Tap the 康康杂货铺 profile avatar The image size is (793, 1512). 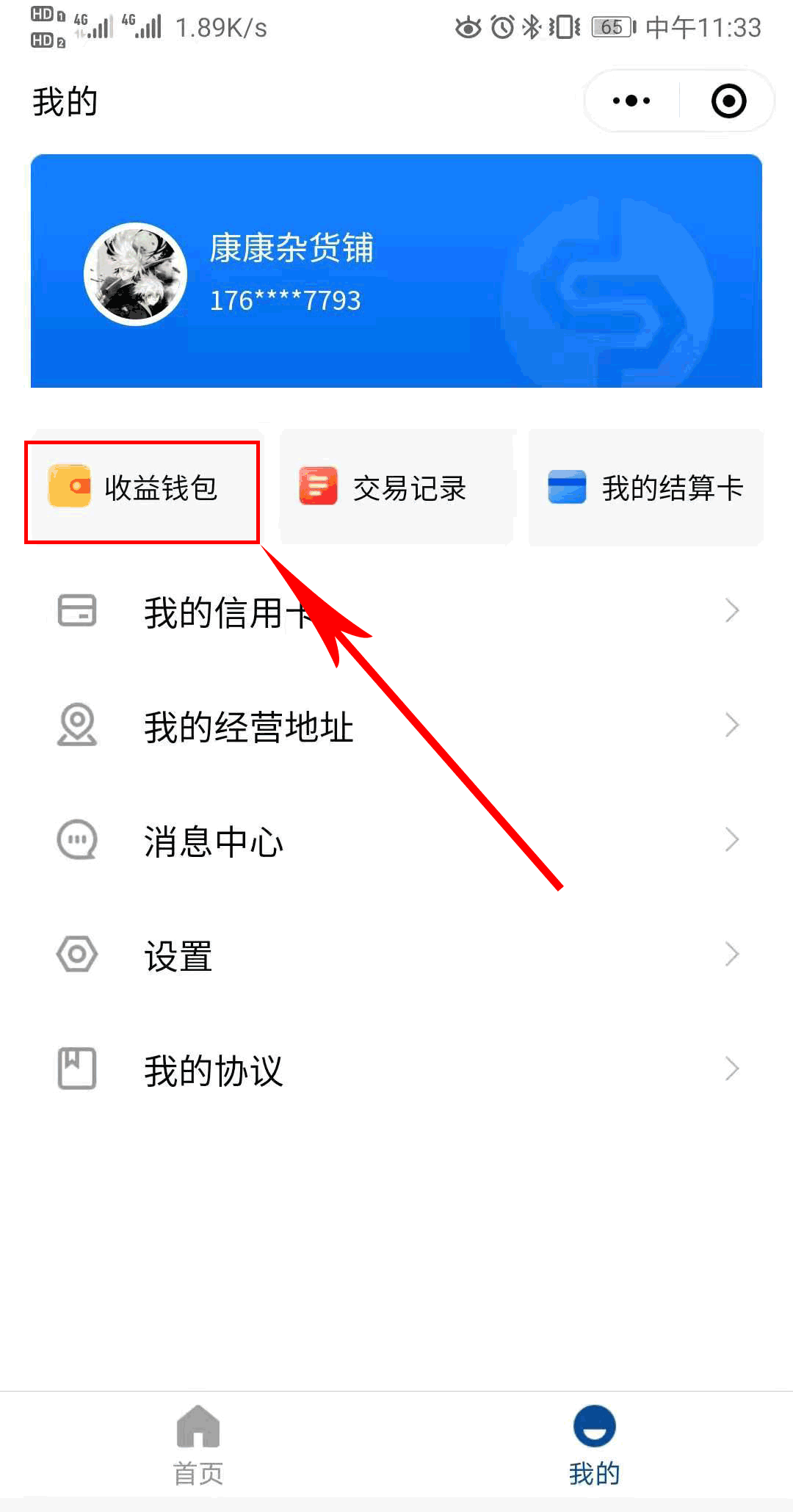tap(136, 274)
